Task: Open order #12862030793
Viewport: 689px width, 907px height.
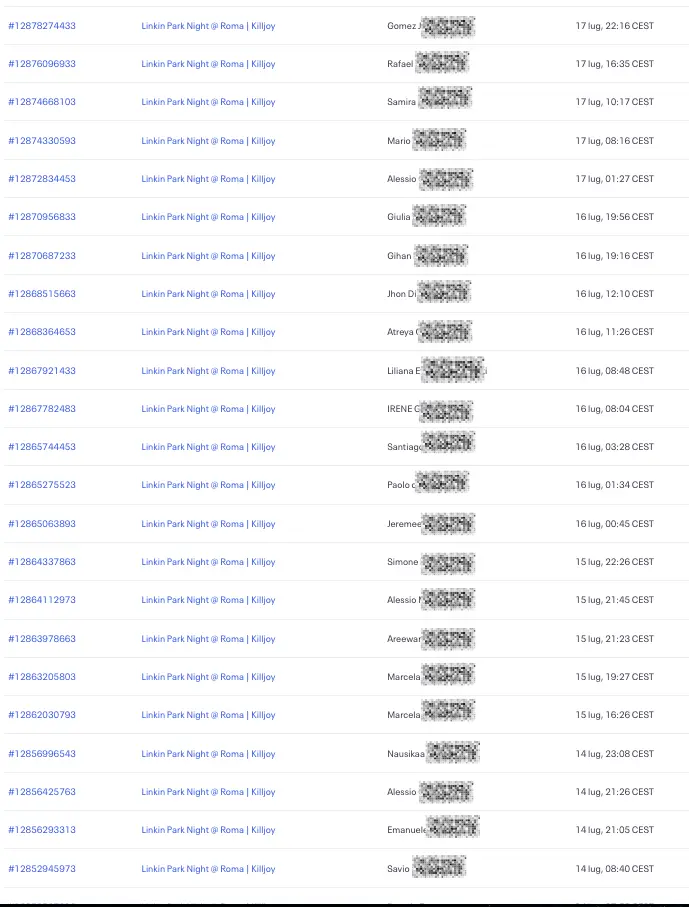Action: [x=42, y=715]
